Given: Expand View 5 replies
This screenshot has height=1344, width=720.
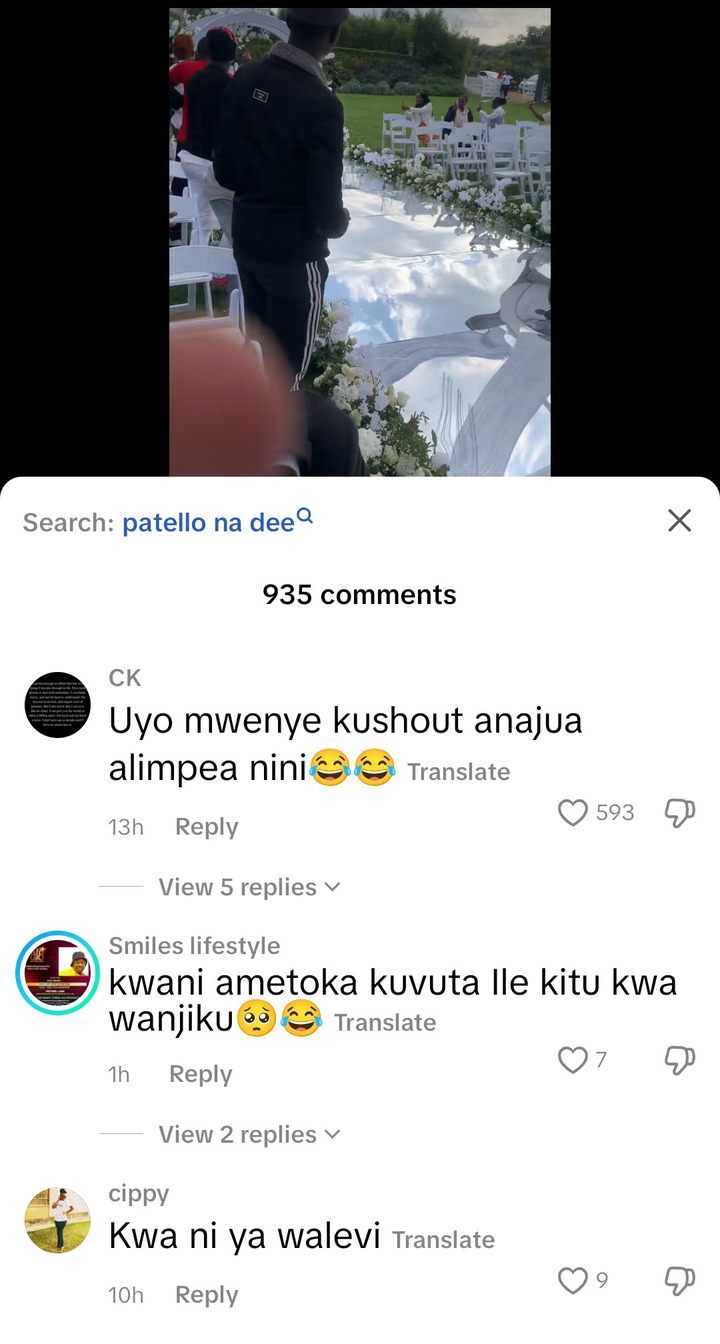Looking at the screenshot, I should tap(248, 887).
